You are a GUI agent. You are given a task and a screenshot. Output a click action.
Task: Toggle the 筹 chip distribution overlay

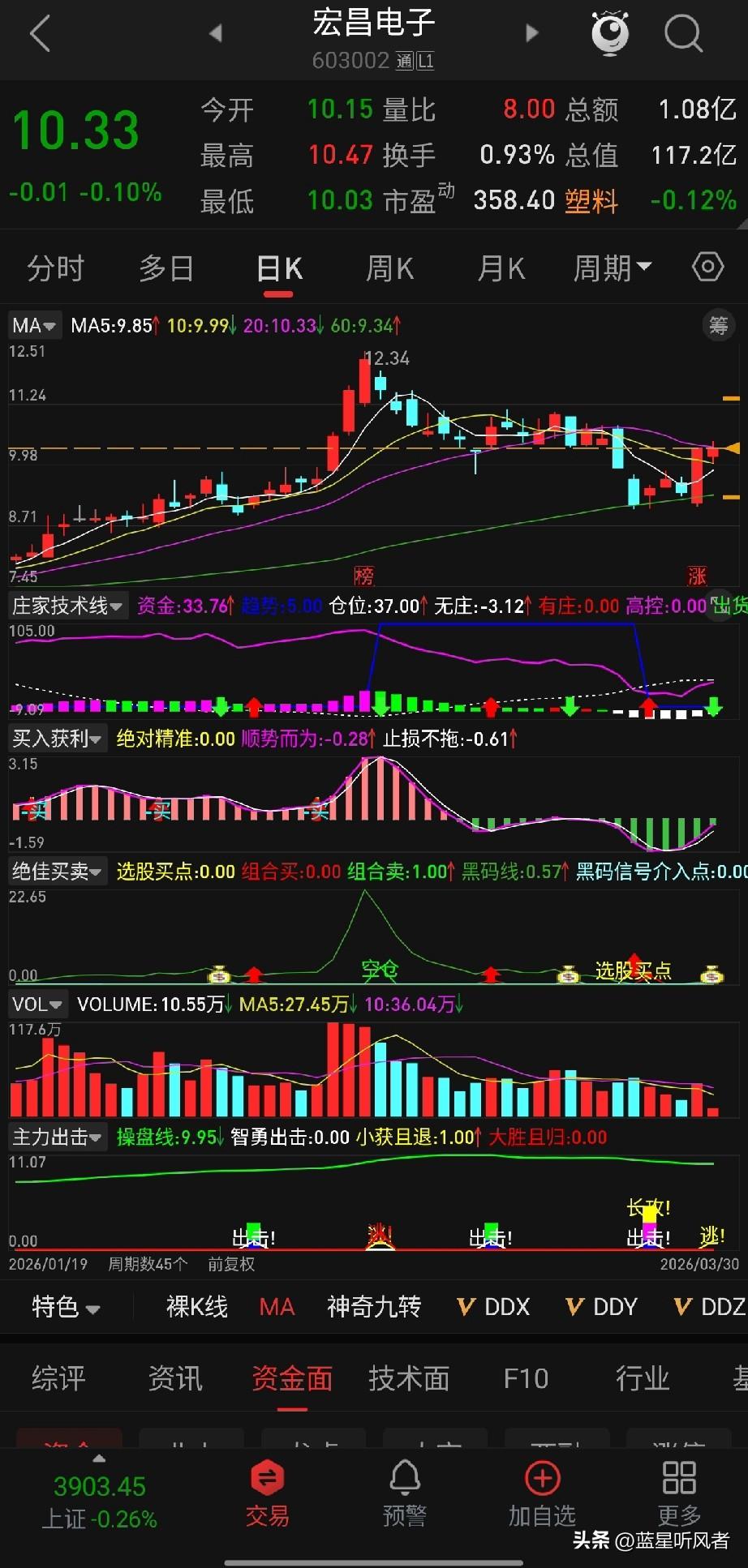[x=717, y=324]
